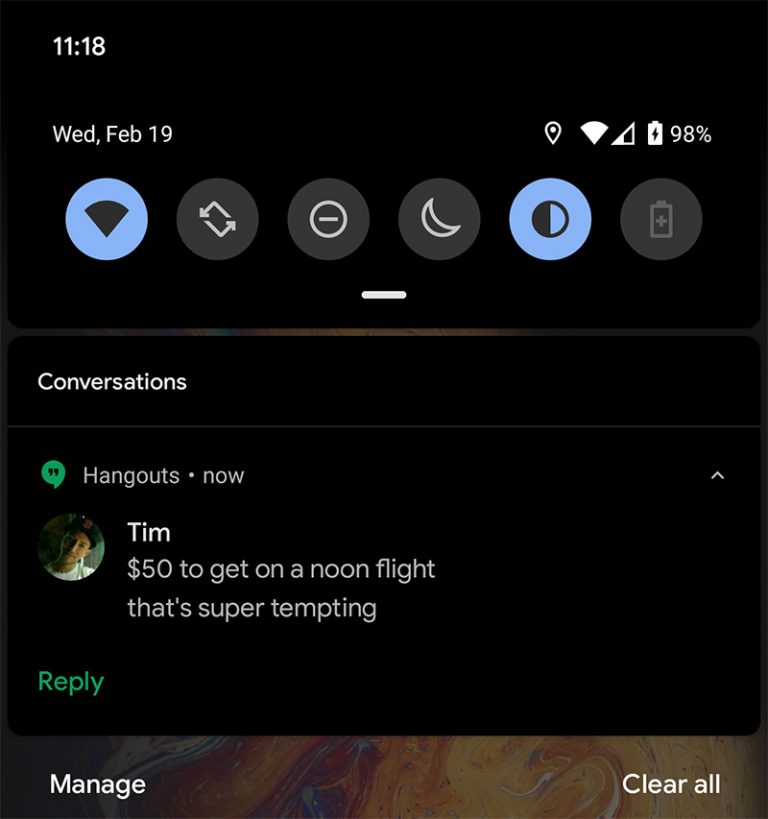Turn off the Wi-Fi quick tile
The width and height of the screenshot is (768, 819).
(107, 219)
